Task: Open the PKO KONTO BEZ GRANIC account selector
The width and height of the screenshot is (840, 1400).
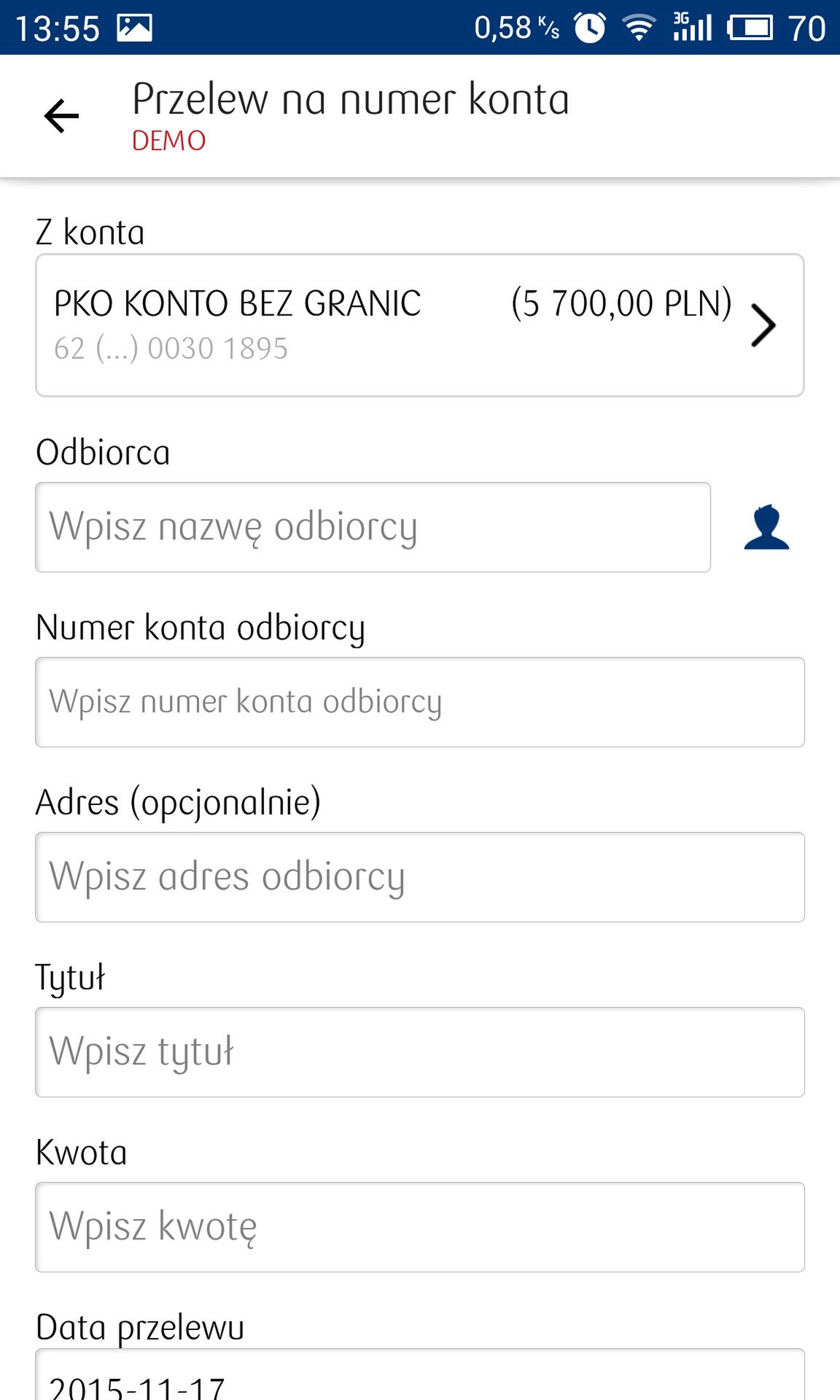Action: pos(420,325)
